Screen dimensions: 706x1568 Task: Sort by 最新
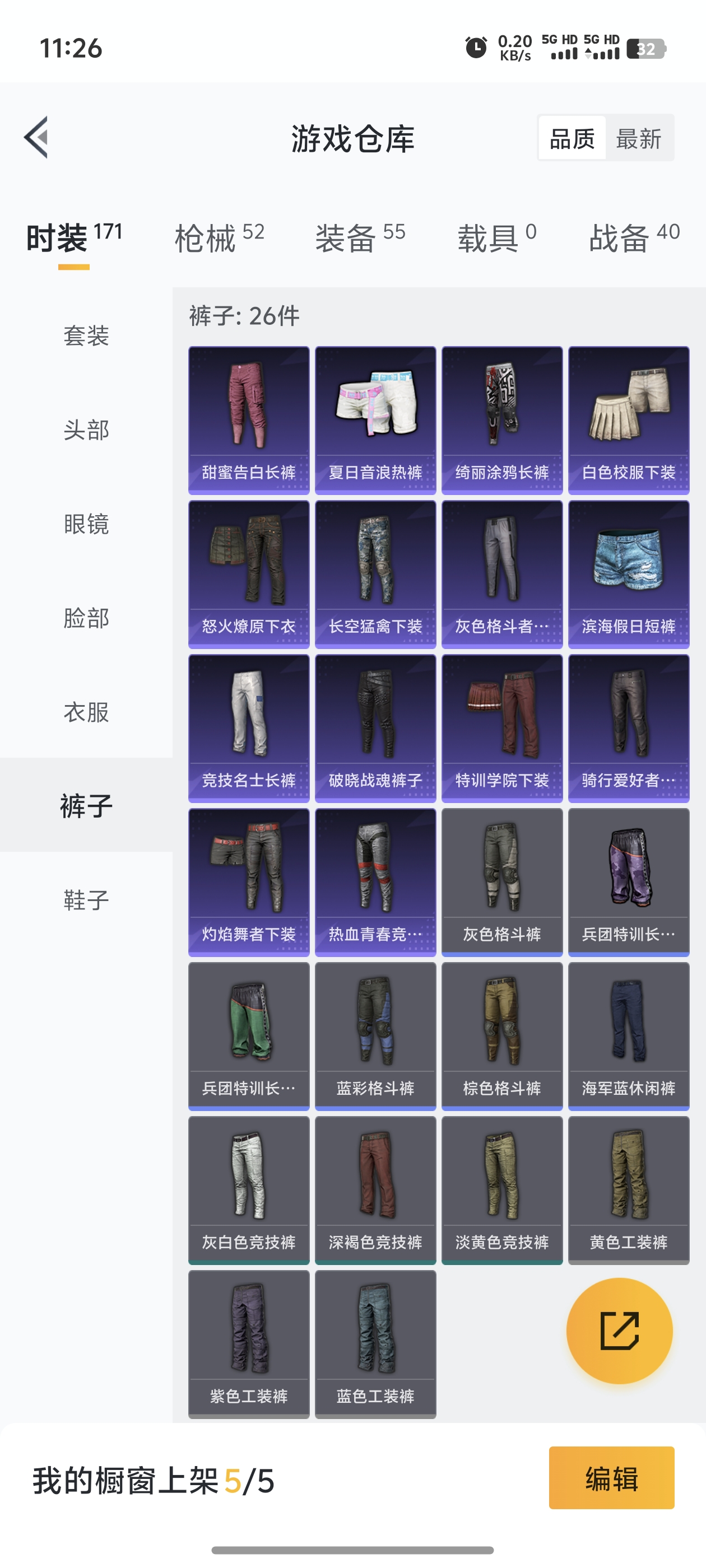coord(638,139)
